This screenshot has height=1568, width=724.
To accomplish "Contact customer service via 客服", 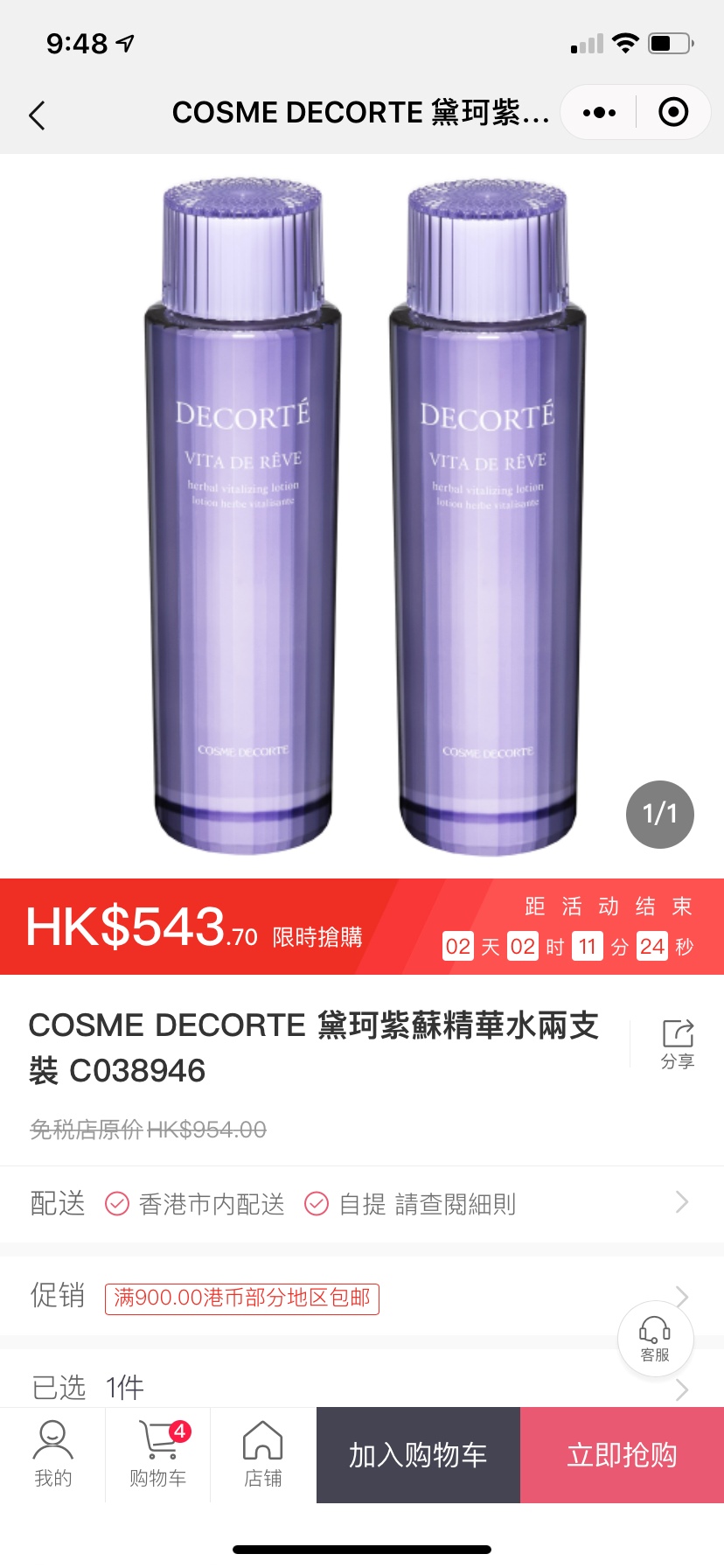I will pos(655,1339).
